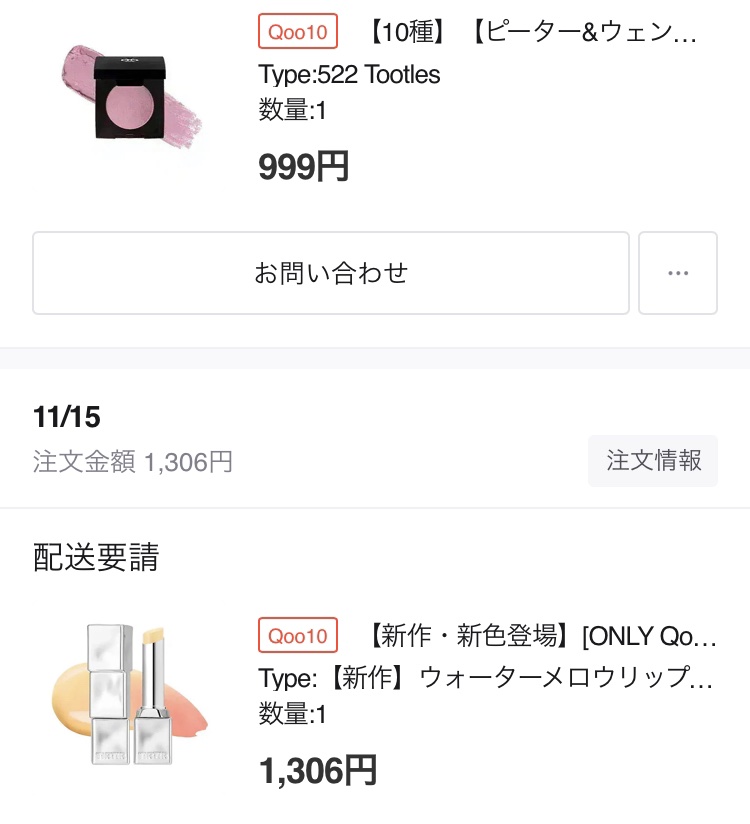The width and height of the screenshot is (750, 824).
Task: Open the お問い合わせ inquiry form
Action: pyautogui.click(x=330, y=272)
